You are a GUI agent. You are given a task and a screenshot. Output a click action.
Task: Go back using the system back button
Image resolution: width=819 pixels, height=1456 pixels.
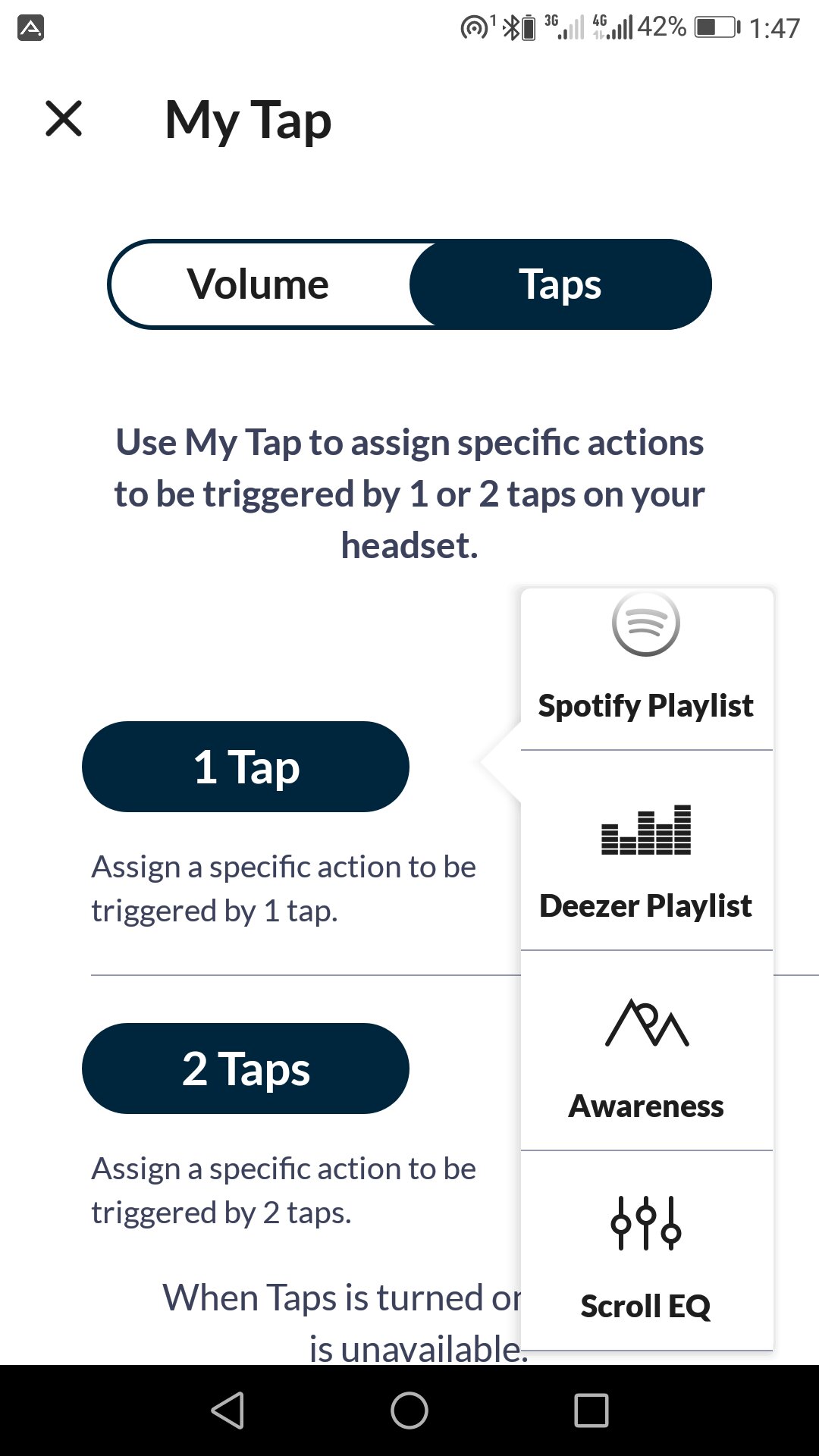pos(227,1410)
